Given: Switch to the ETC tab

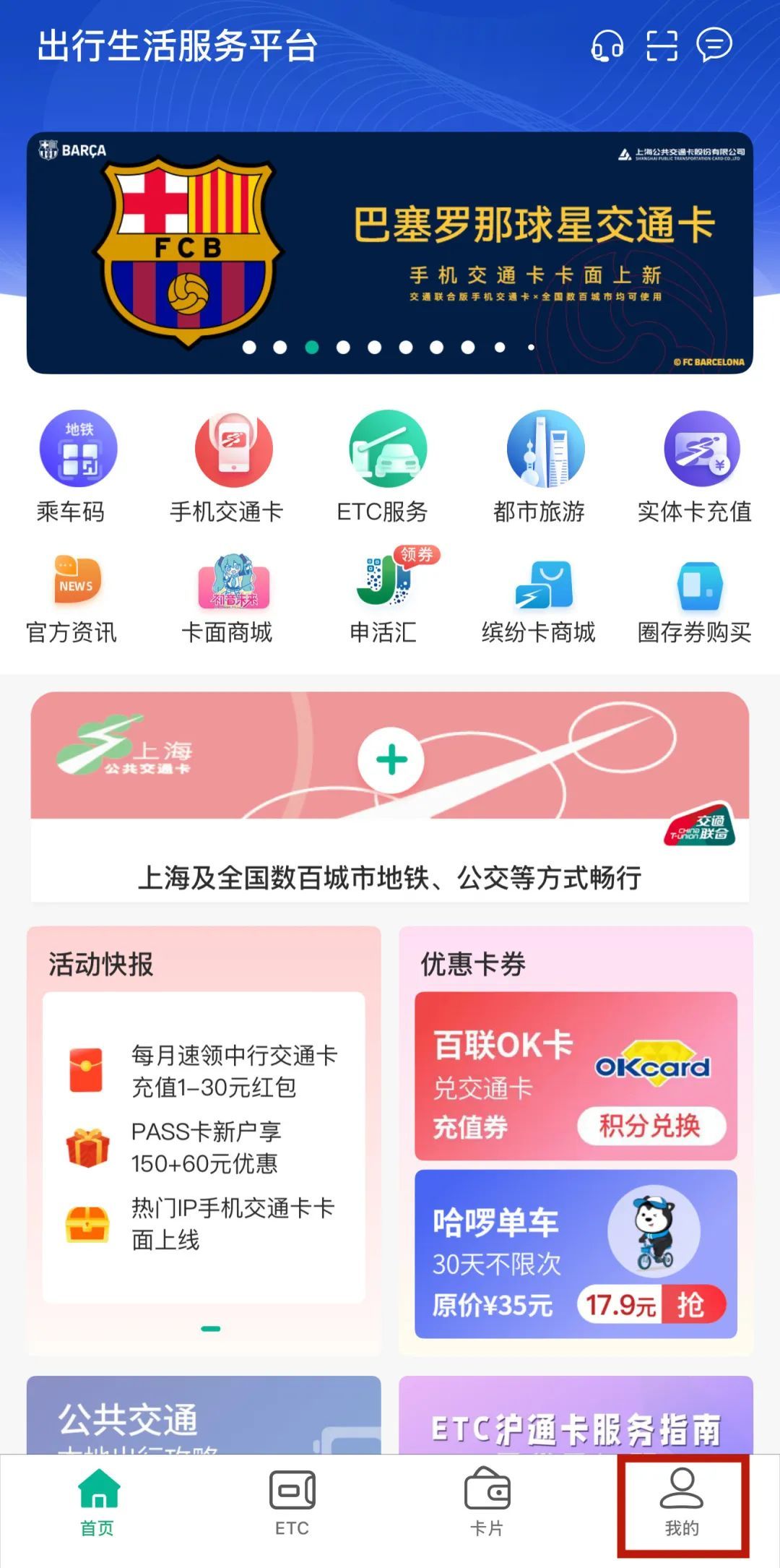Looking at the screenshot, I should coord(292,1502).
